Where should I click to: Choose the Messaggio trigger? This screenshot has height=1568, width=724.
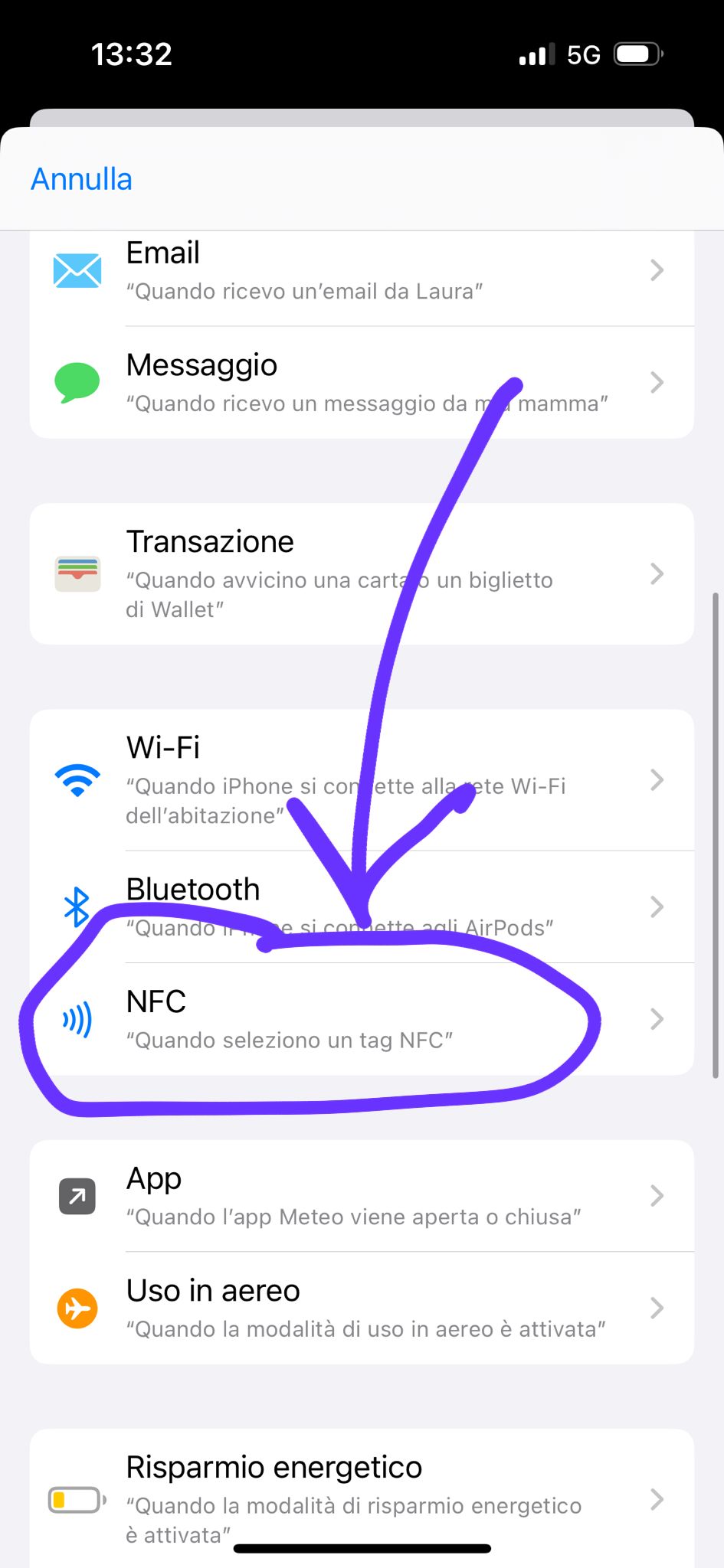tap(362, 383)
